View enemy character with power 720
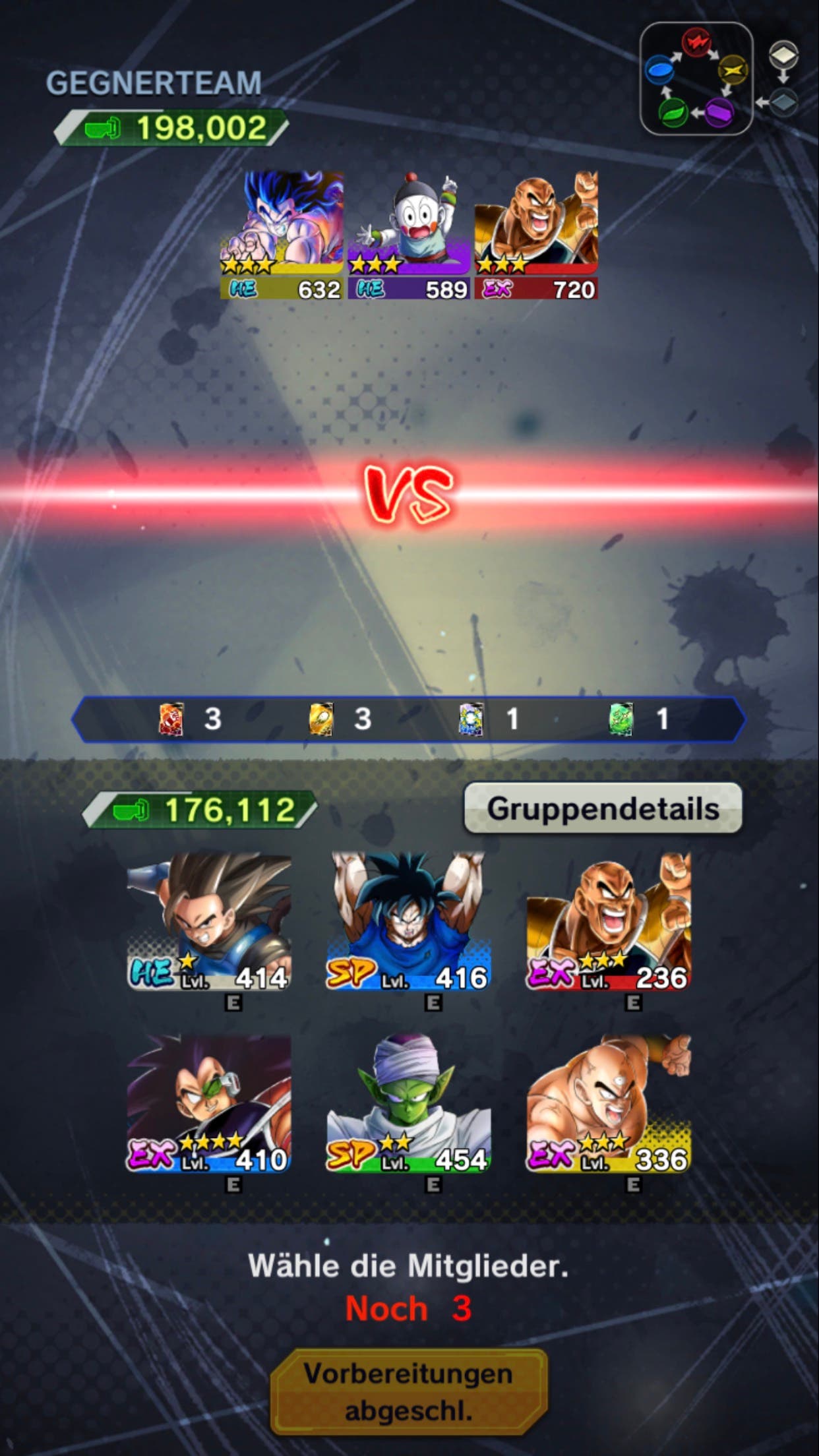 tap(536, 235)
